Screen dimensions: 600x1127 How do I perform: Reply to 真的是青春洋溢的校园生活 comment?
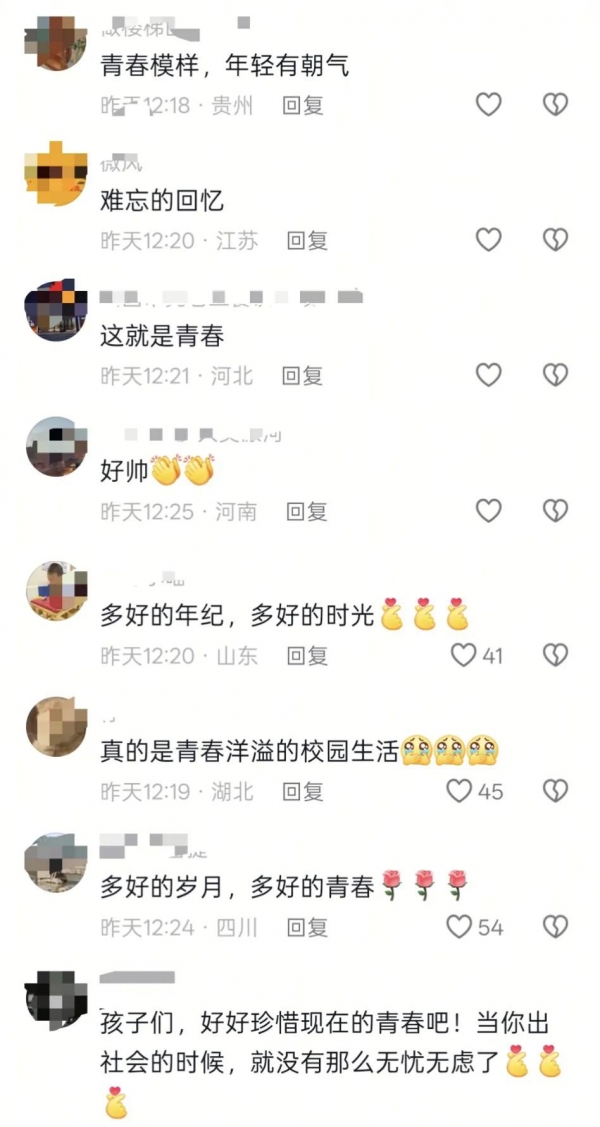(302, 792)
